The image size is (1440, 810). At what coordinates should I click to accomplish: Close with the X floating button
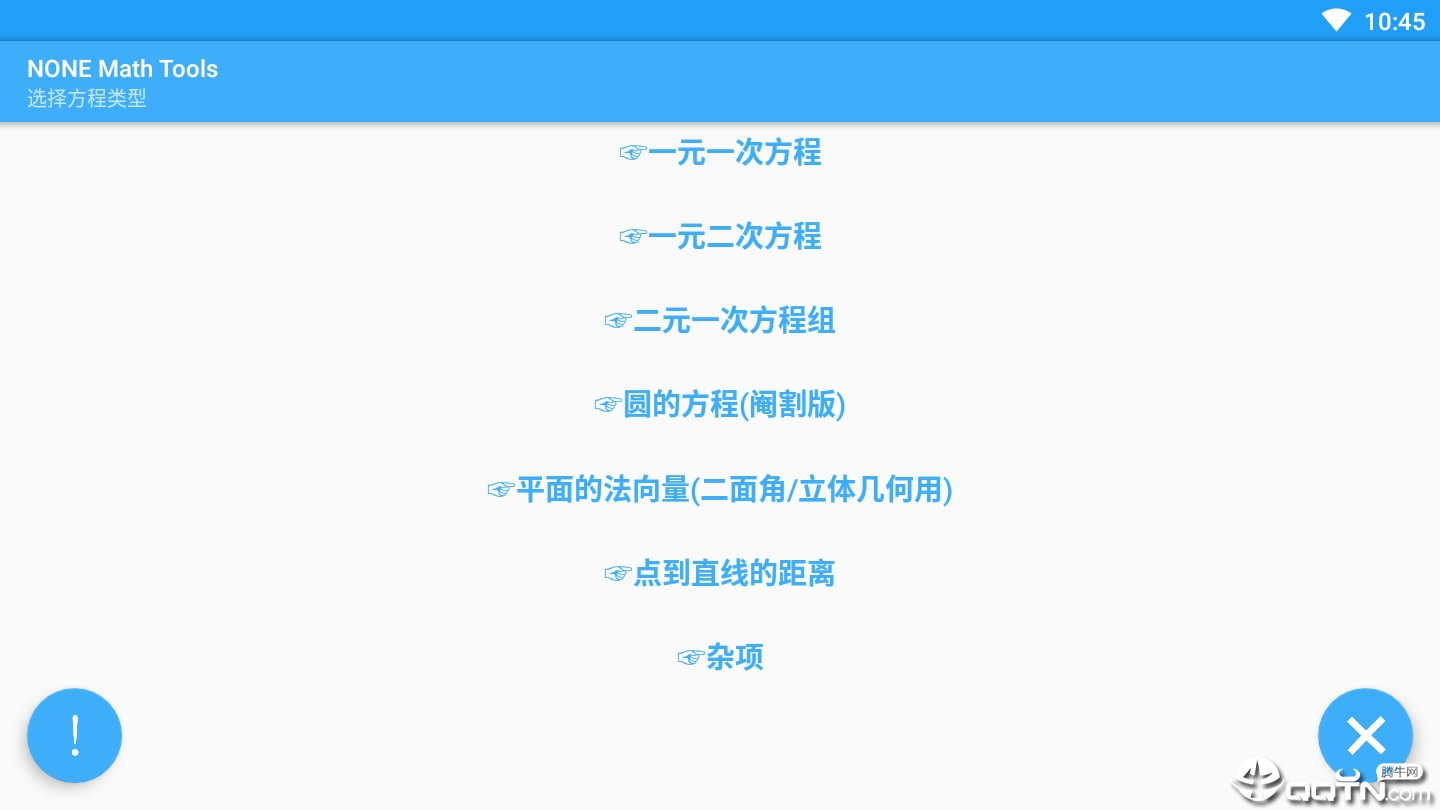pos(1365,735)
